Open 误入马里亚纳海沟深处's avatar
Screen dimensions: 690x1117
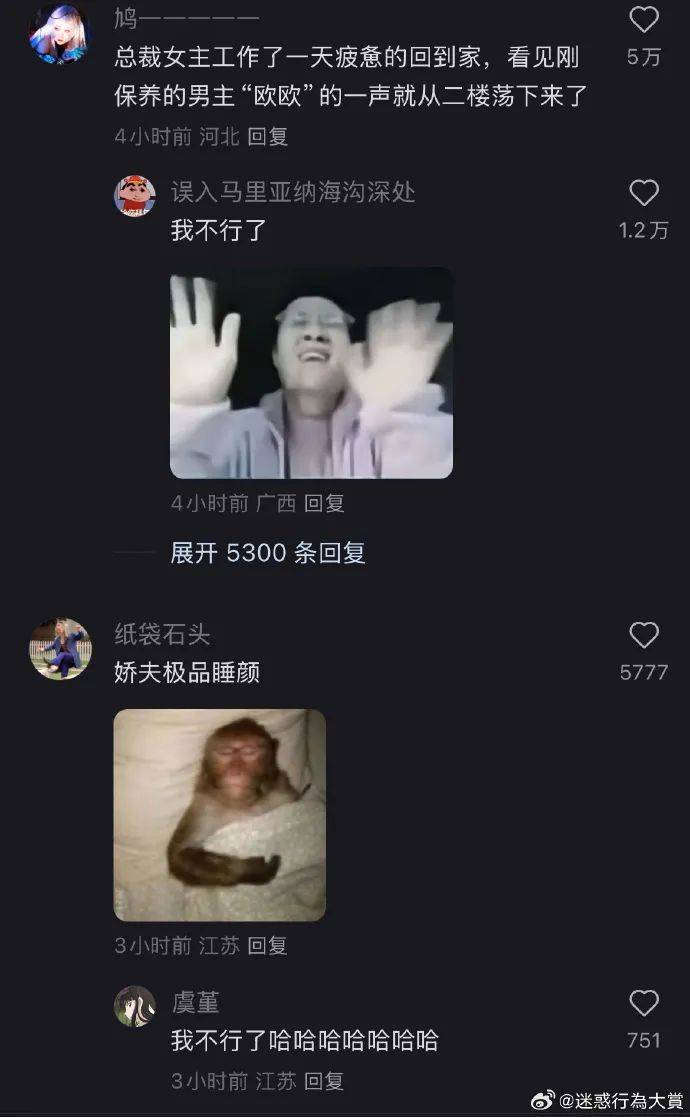pos(135,193)
